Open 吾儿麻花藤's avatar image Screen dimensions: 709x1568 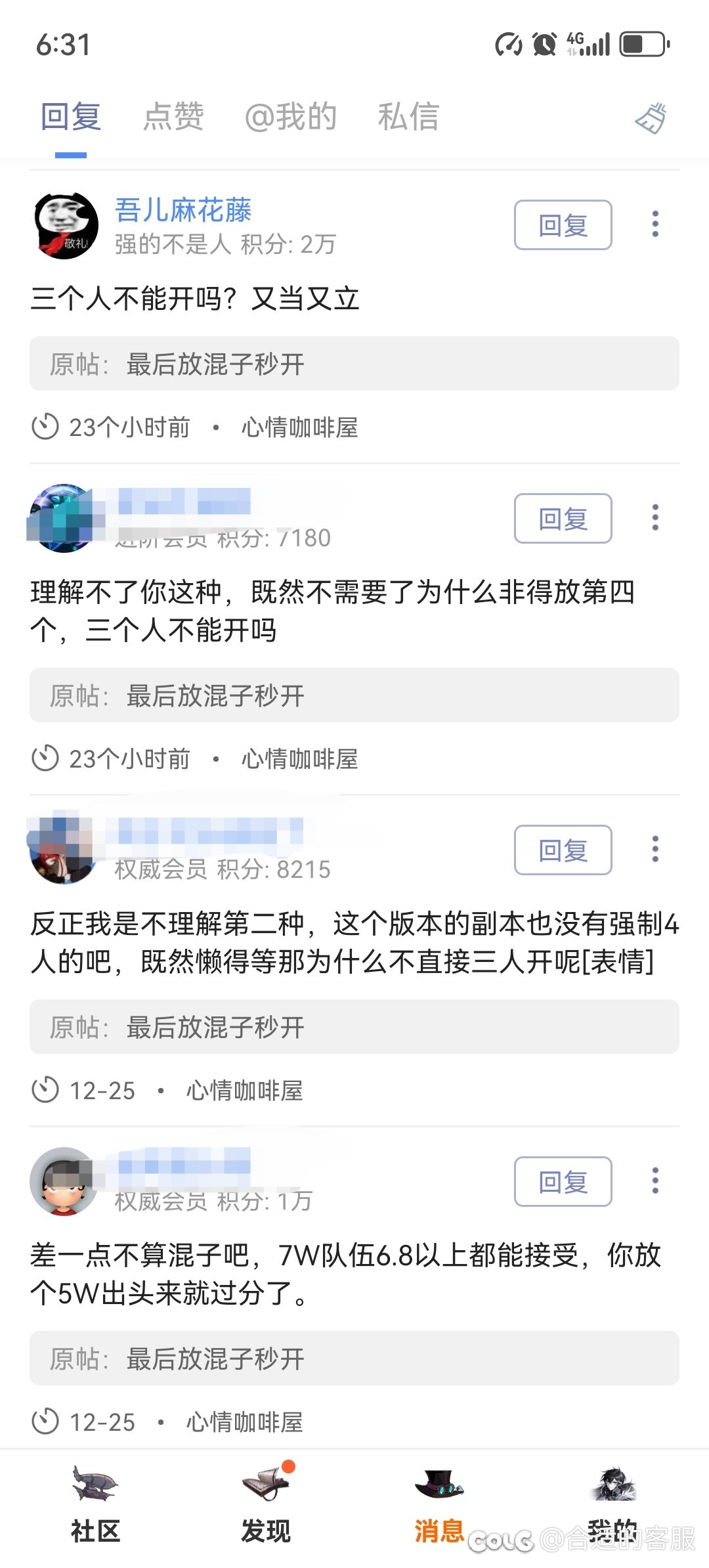[x=66, y=225]
